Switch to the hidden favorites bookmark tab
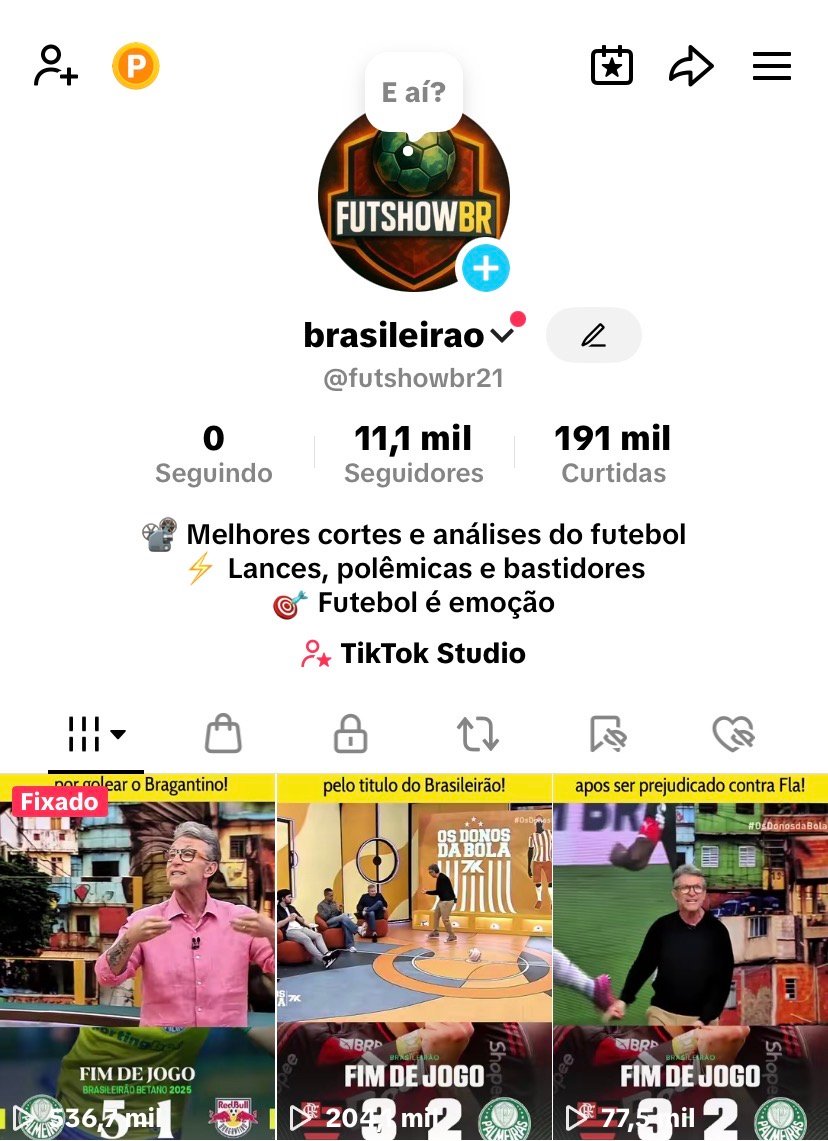The width and height of the screenshot is (828, 1141). [608, 735]
